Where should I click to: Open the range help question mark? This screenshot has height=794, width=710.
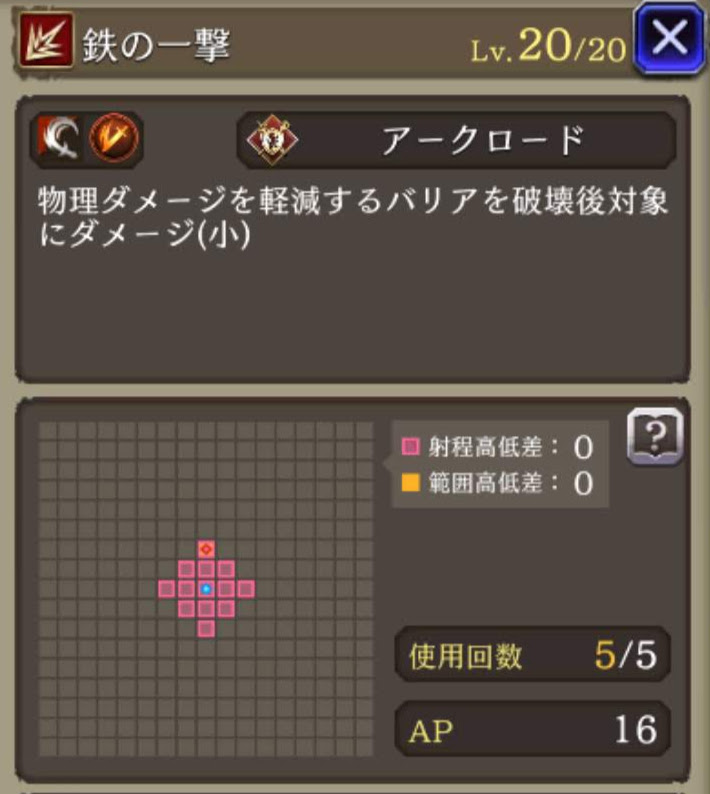point(655,437)
